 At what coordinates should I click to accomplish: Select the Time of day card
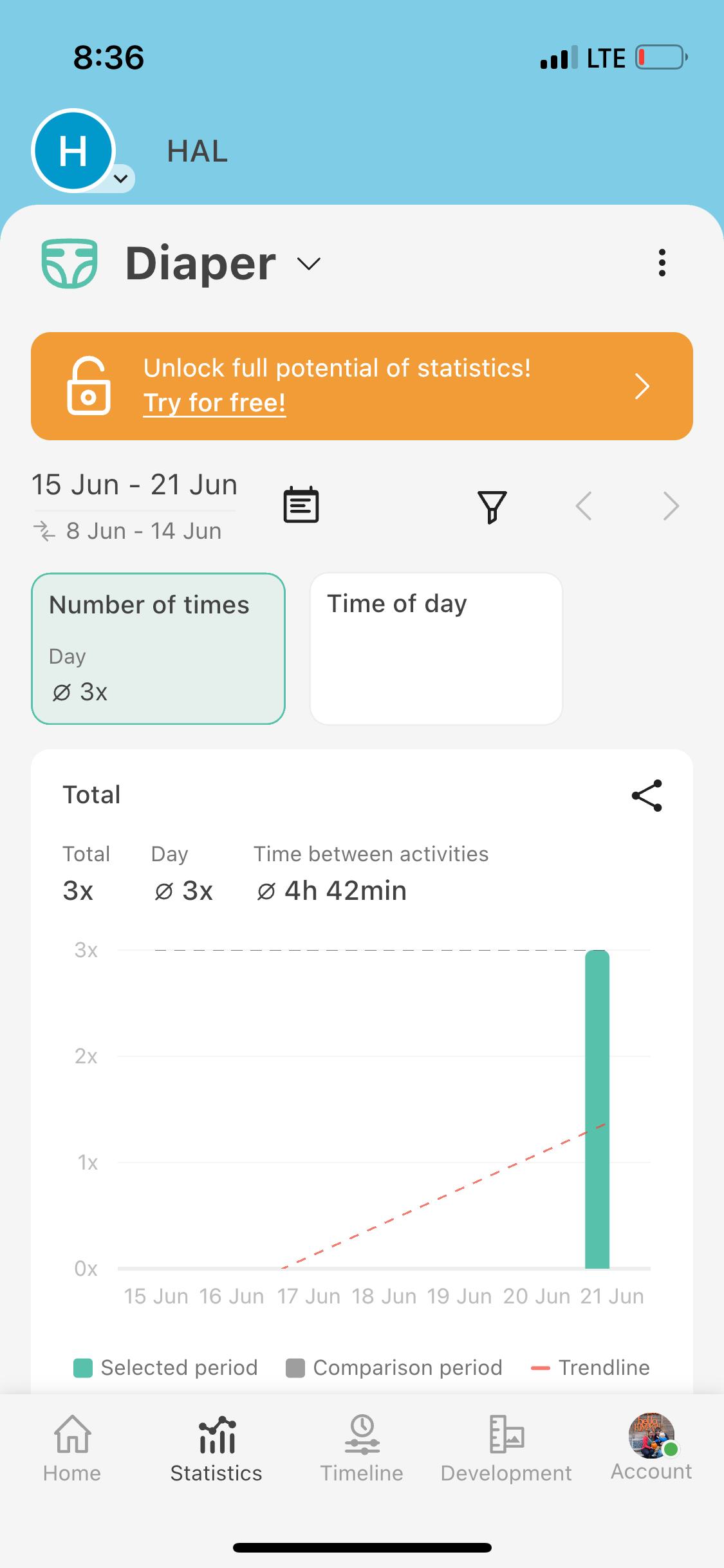(x=436, y=648)
